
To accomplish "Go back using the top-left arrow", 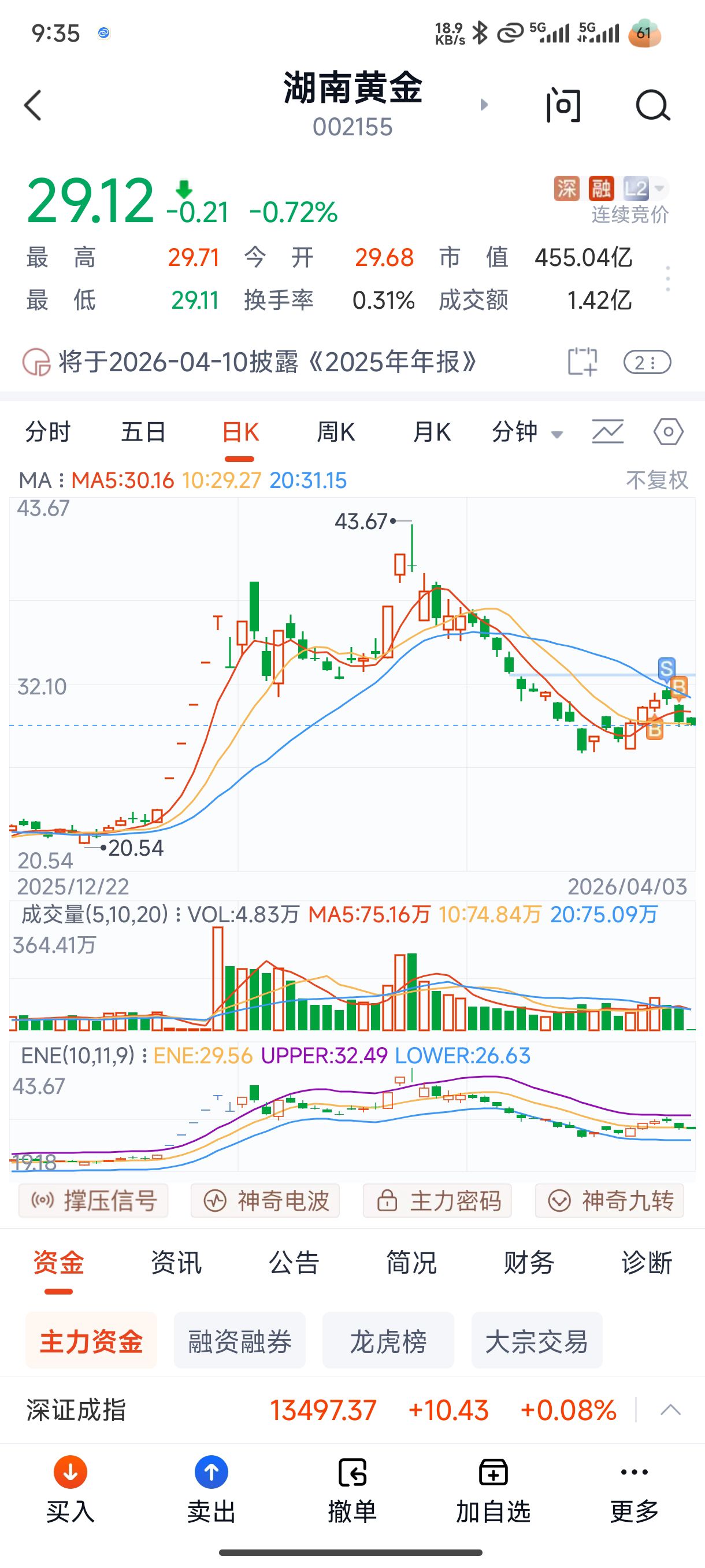I will coord(34,106).
